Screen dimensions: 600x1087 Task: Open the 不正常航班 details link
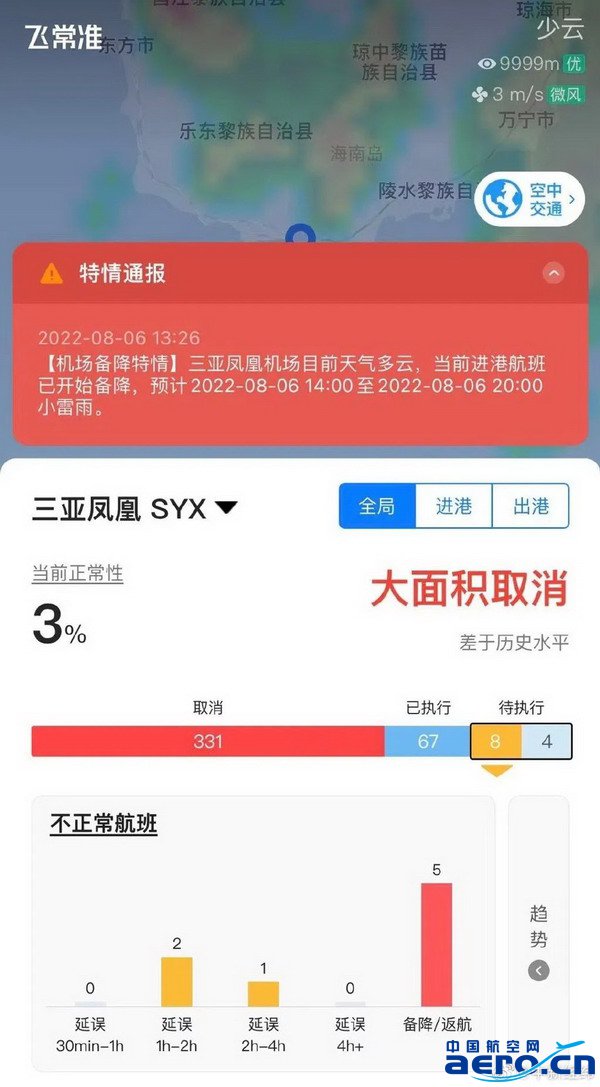coord(104,823)
